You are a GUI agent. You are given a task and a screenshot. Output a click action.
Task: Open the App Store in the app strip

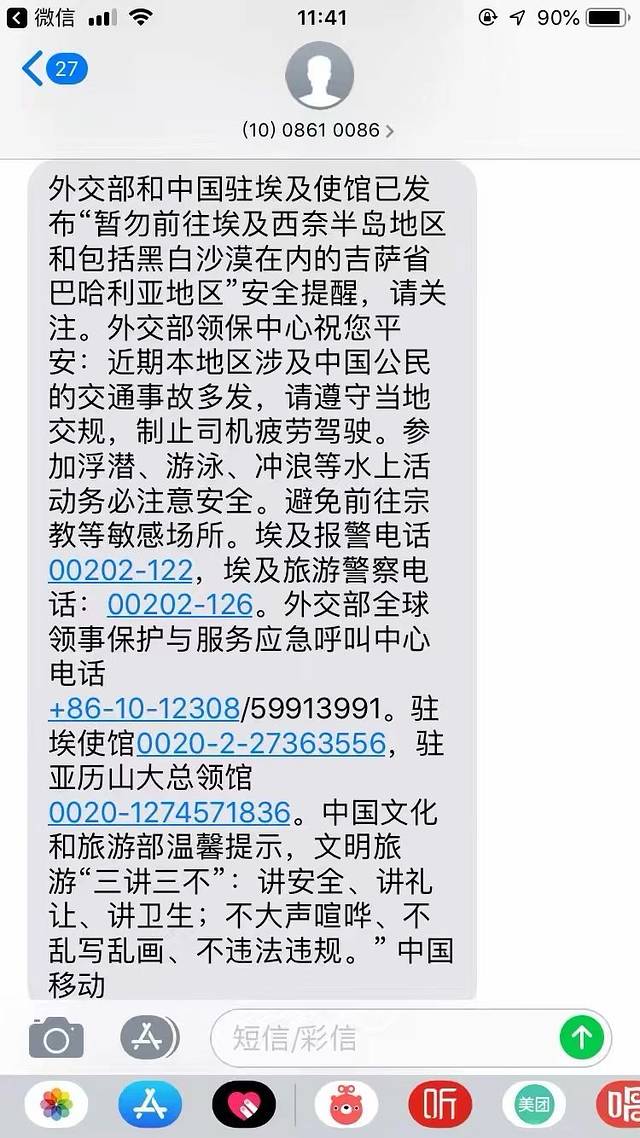(x=150, y=1105)
